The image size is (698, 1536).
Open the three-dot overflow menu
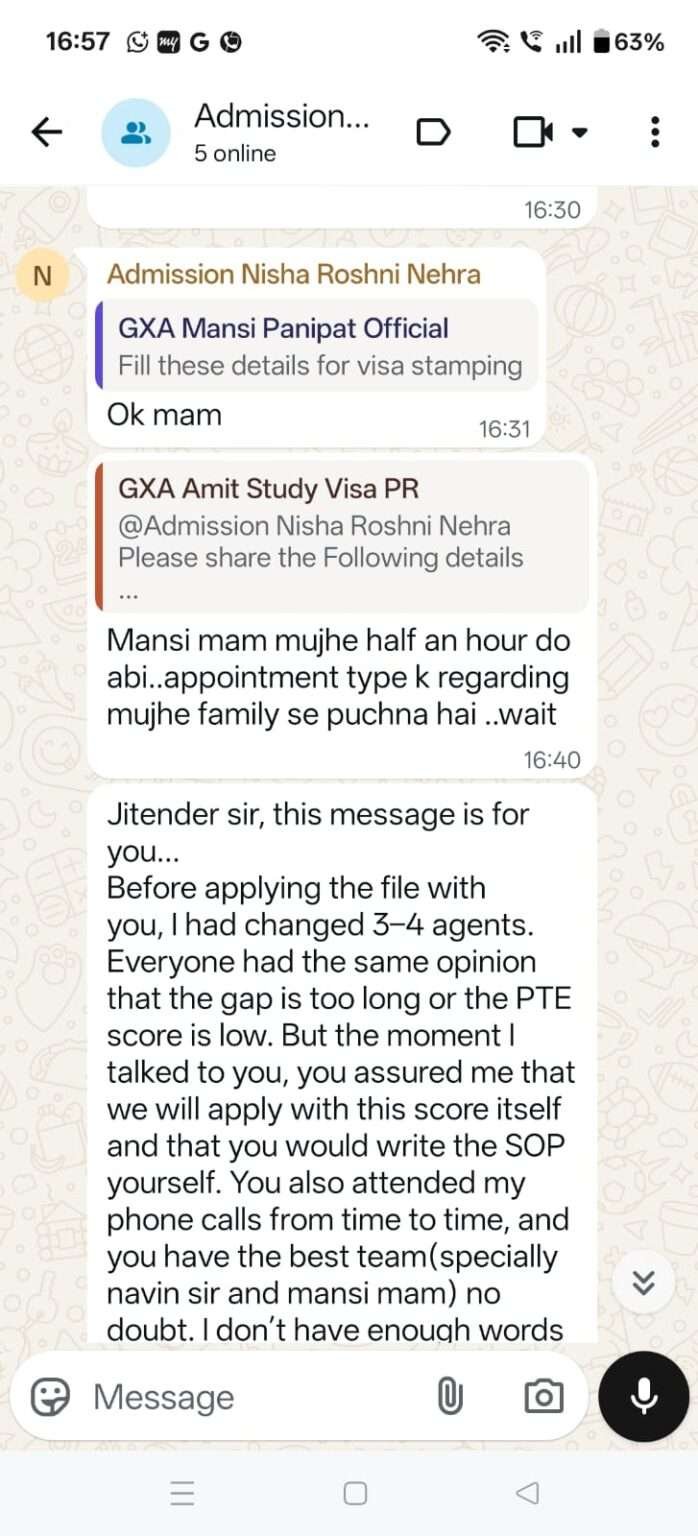click(x=654, y=132)
